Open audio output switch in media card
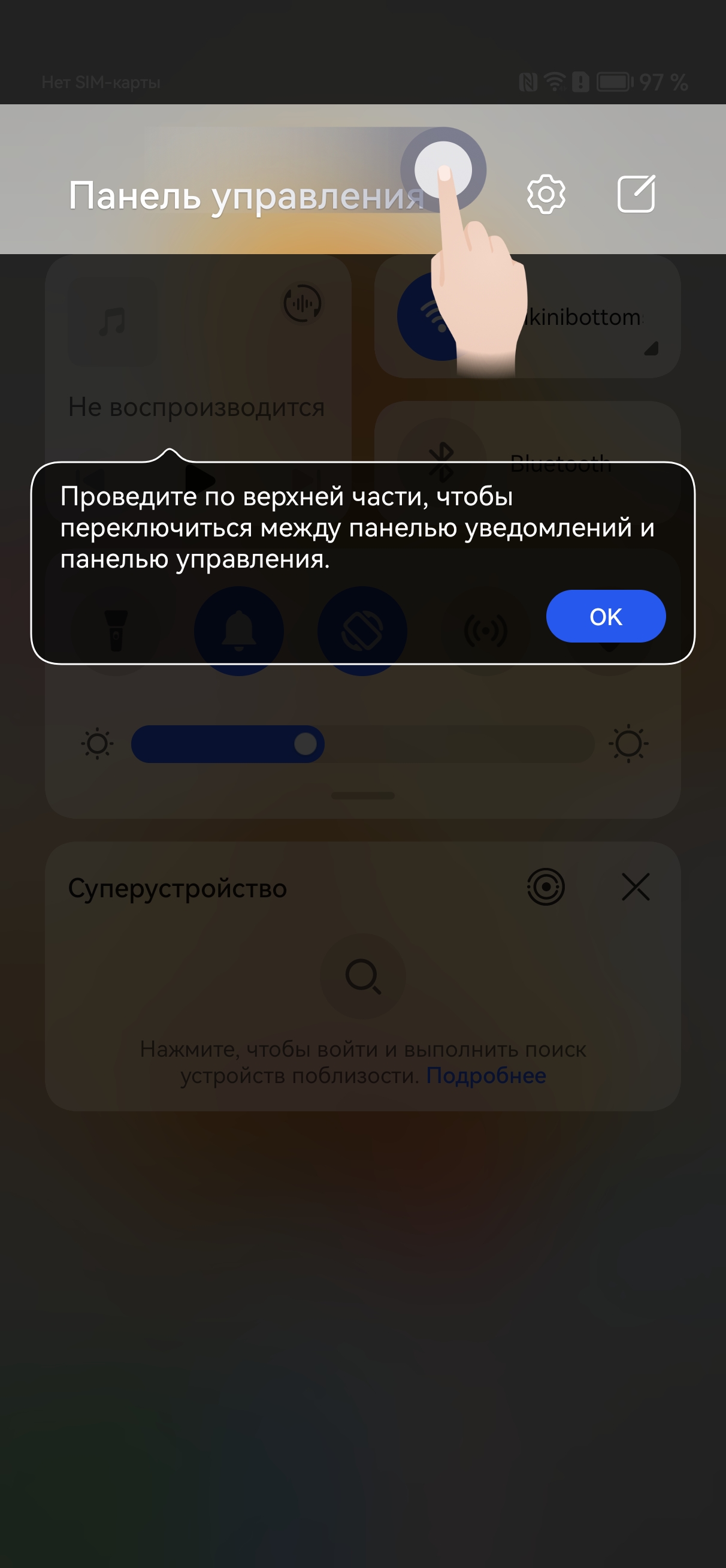This screenshot has height=1568, width=726. [302, 303]
